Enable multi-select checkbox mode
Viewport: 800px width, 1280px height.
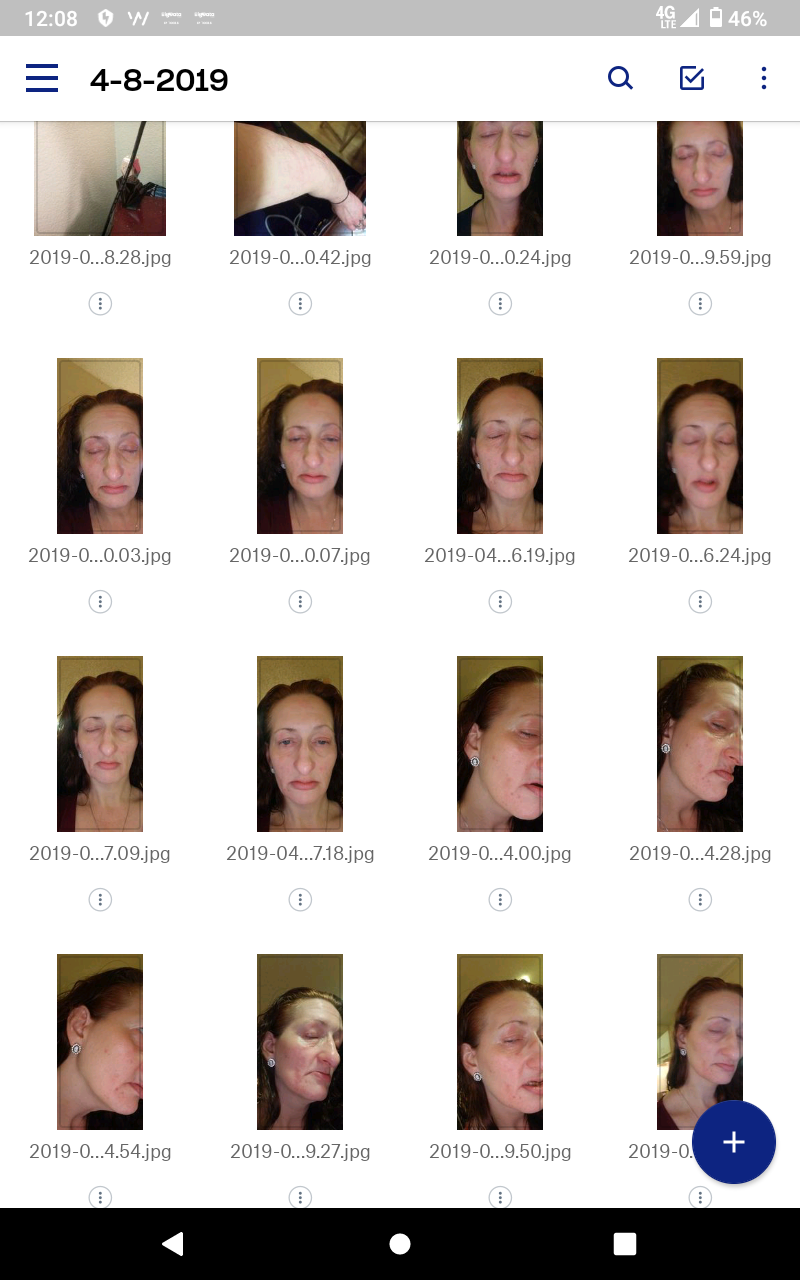pos(692,78)
